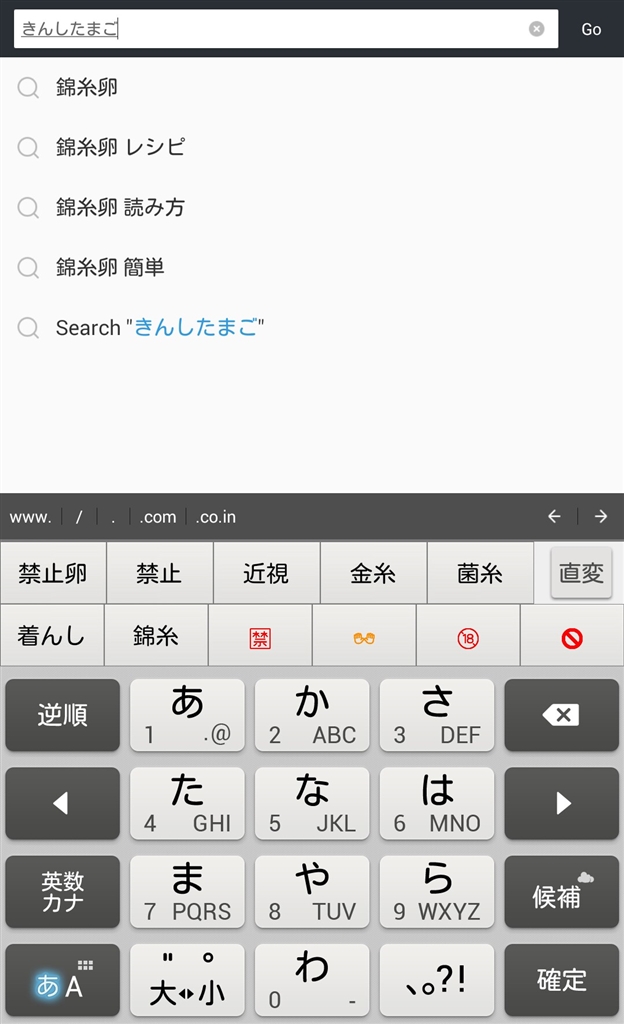Viewport: 624px width, 1024px height.
Task: Pick the 錦糸卵 読み方 suggestion
Action: pyautogui.click(x=120, y=208)
